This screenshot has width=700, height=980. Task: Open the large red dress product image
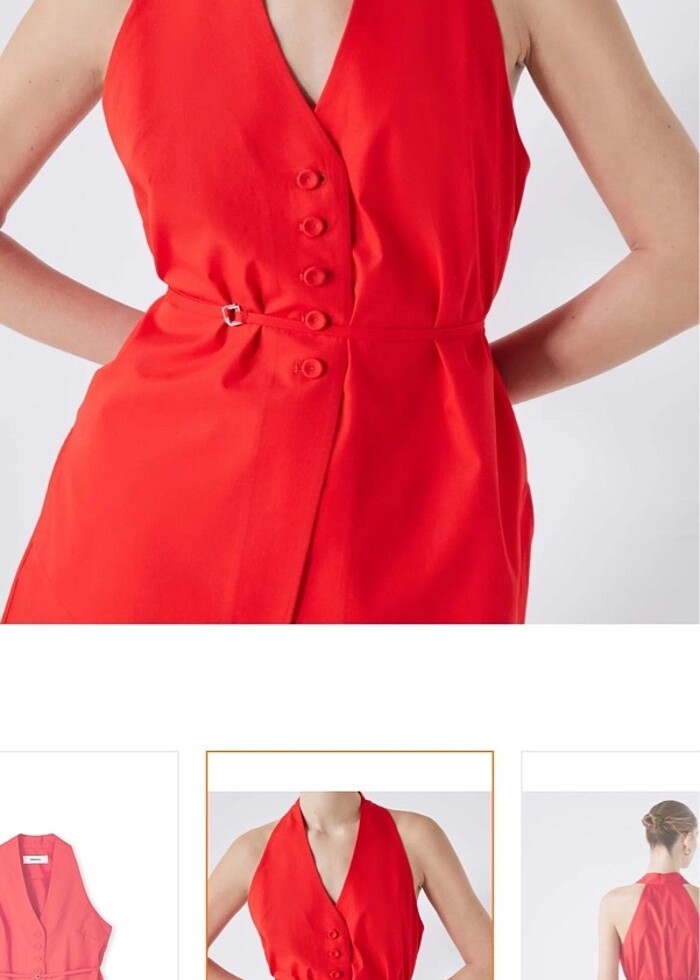(x=350, y=310)
